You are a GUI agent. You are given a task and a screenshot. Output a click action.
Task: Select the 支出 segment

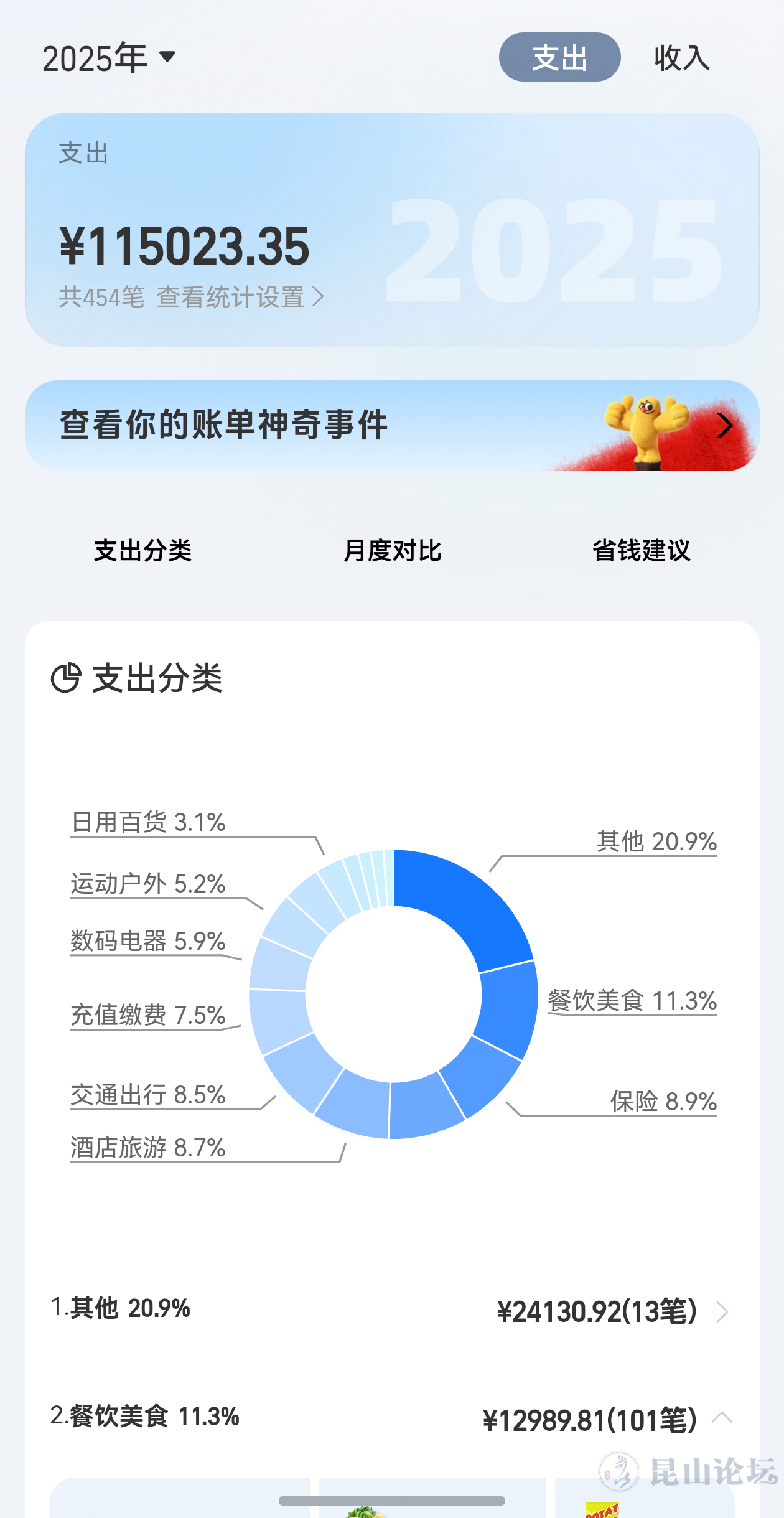pos(559,58)
